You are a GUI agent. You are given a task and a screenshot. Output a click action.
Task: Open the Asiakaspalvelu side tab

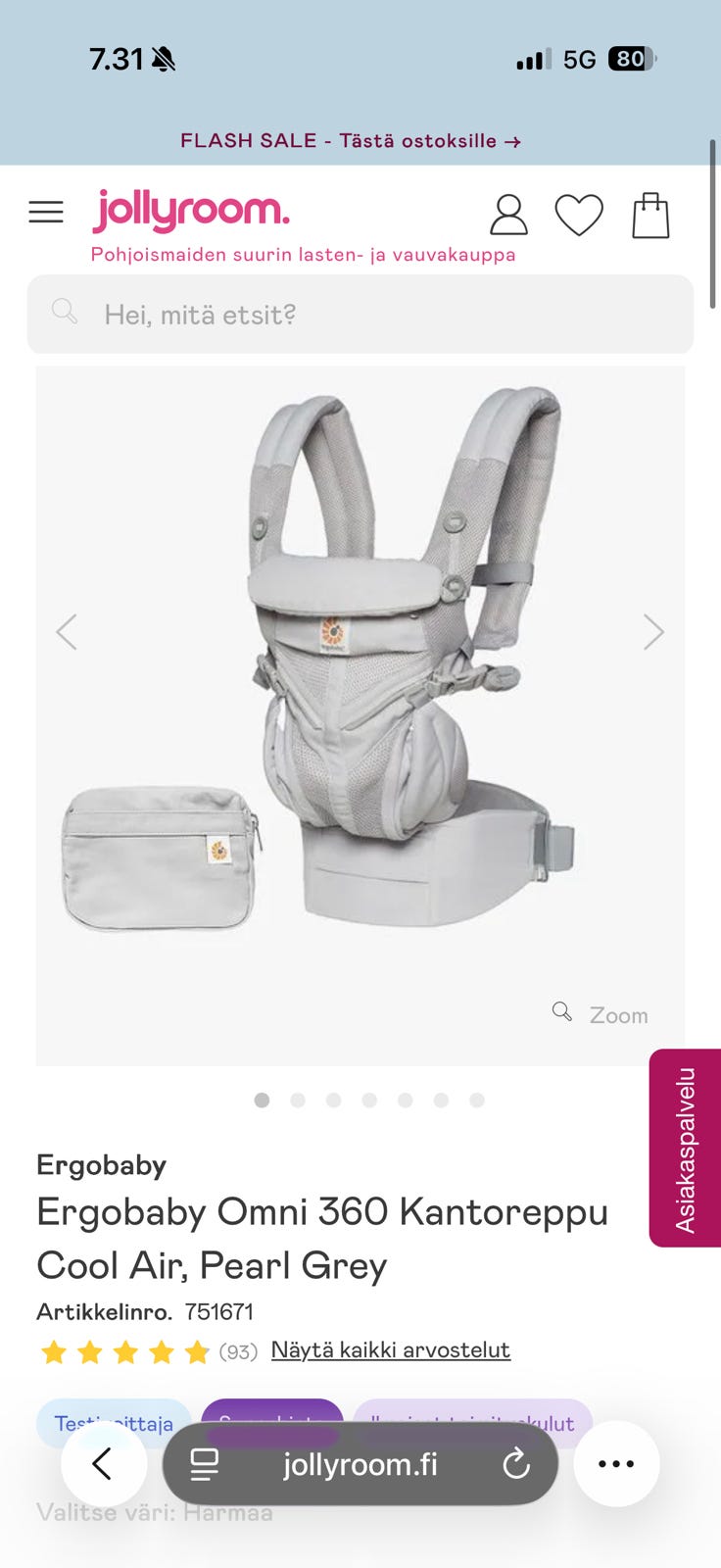(x=685, y=1149)
